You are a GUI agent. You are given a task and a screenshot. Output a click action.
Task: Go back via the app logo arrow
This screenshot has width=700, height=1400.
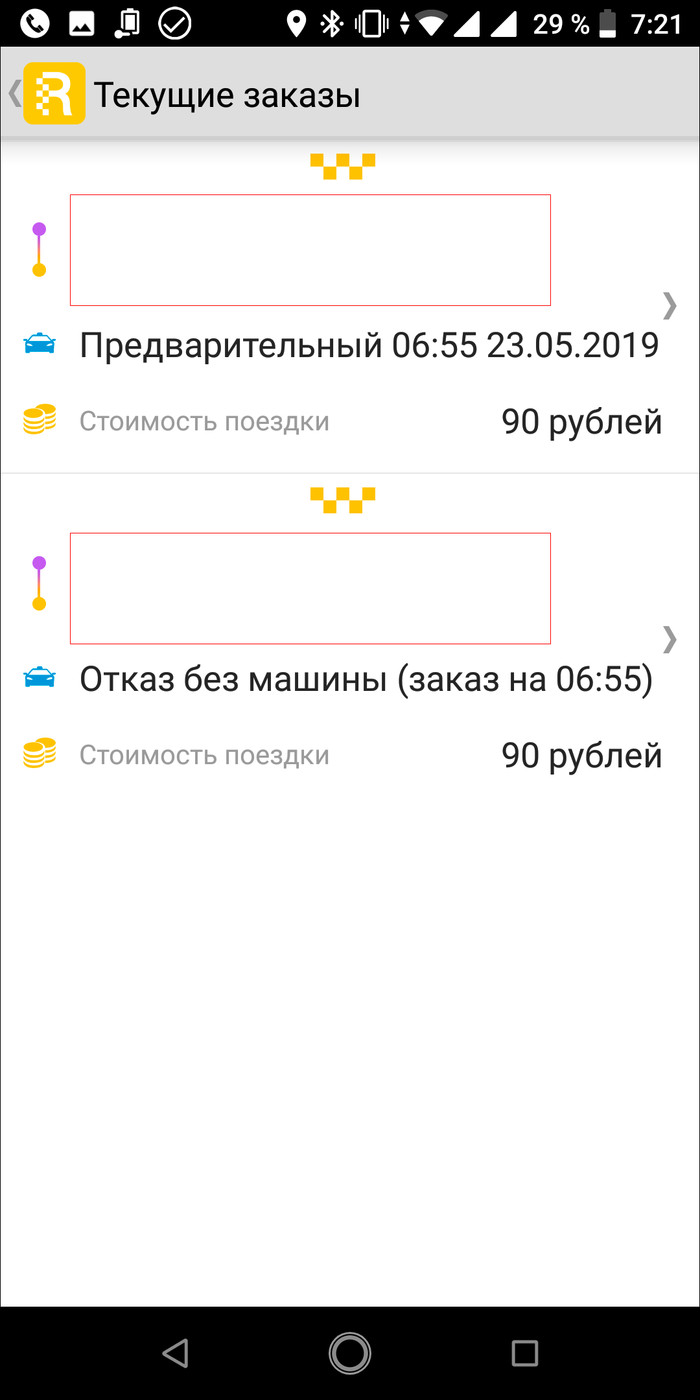click(47, 94)
